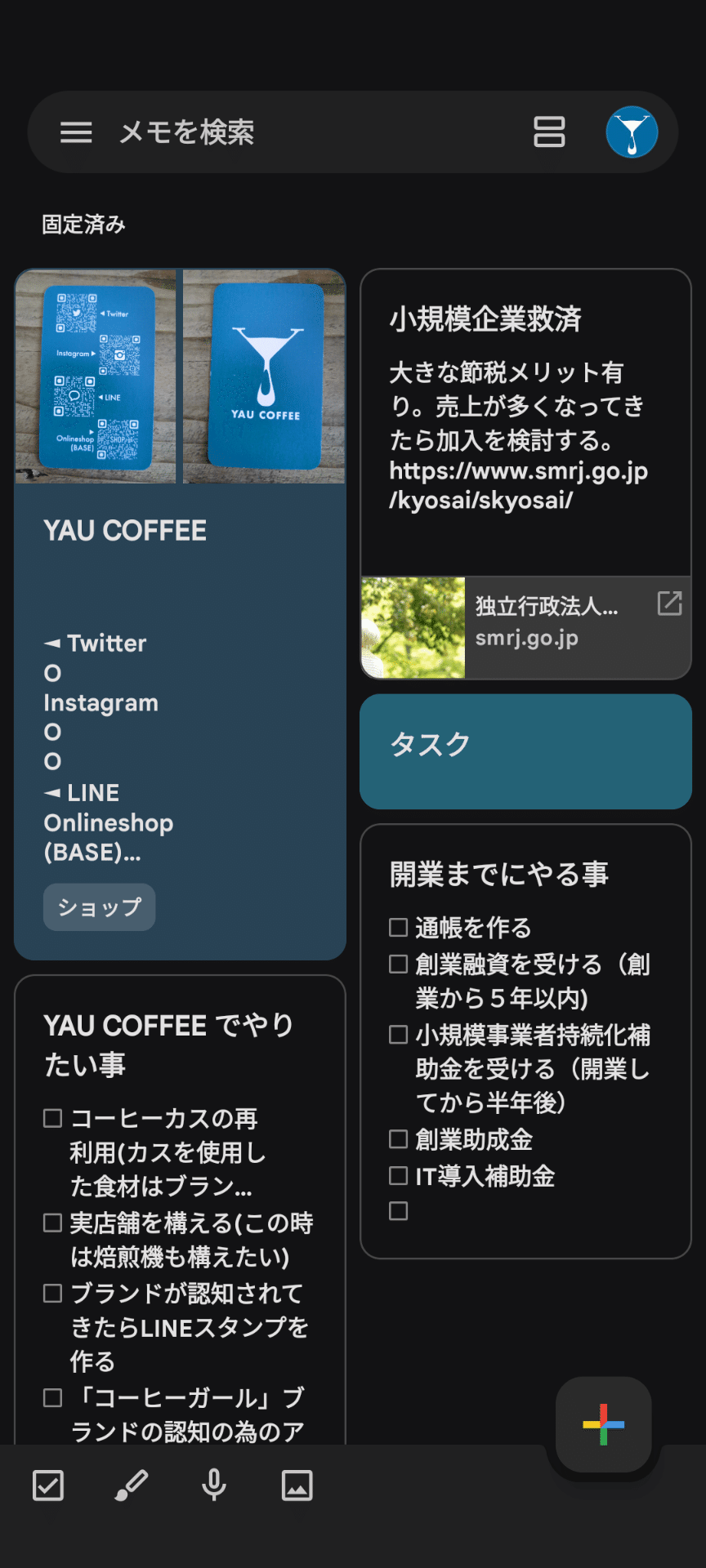706x1568 pixels.
Task: Open the smrj.go.jp link preview
Action: (526, 628)
